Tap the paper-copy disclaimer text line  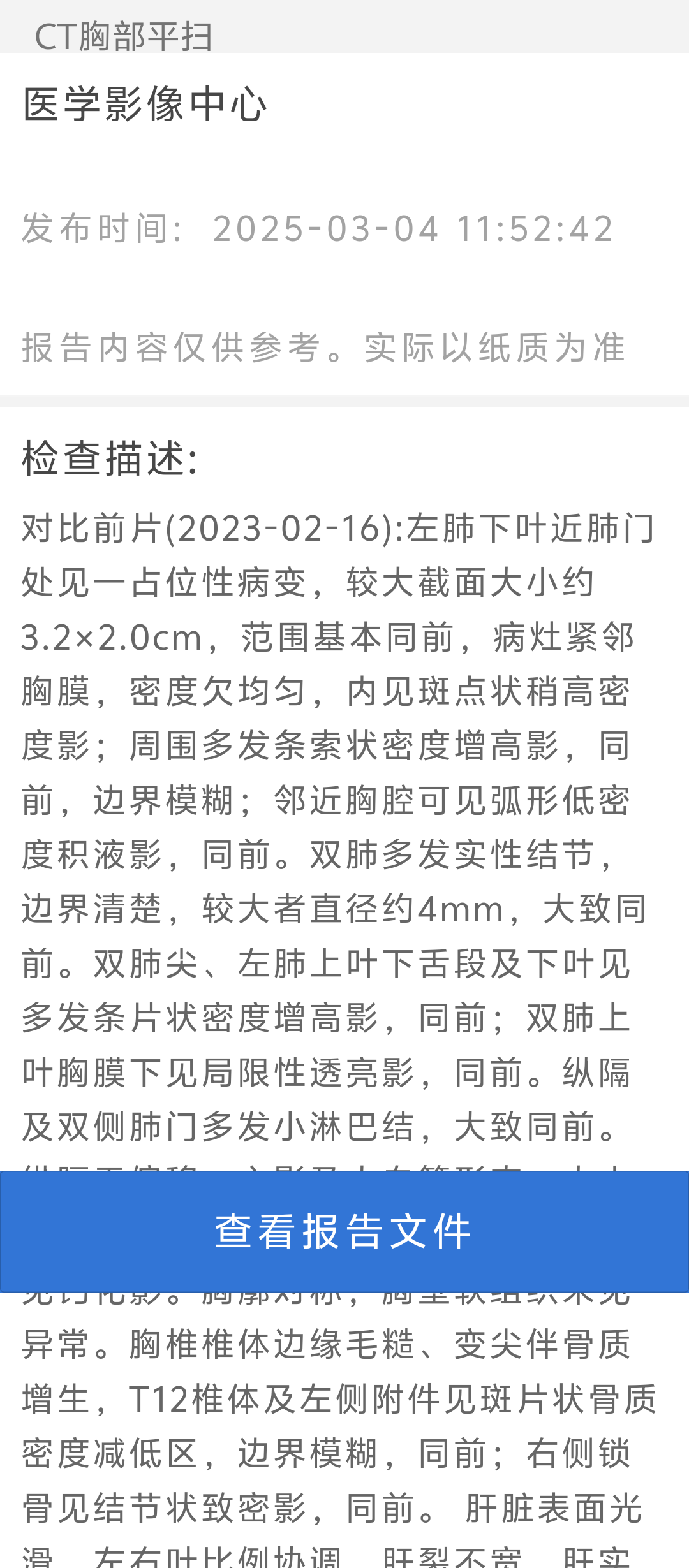point(325,348)
